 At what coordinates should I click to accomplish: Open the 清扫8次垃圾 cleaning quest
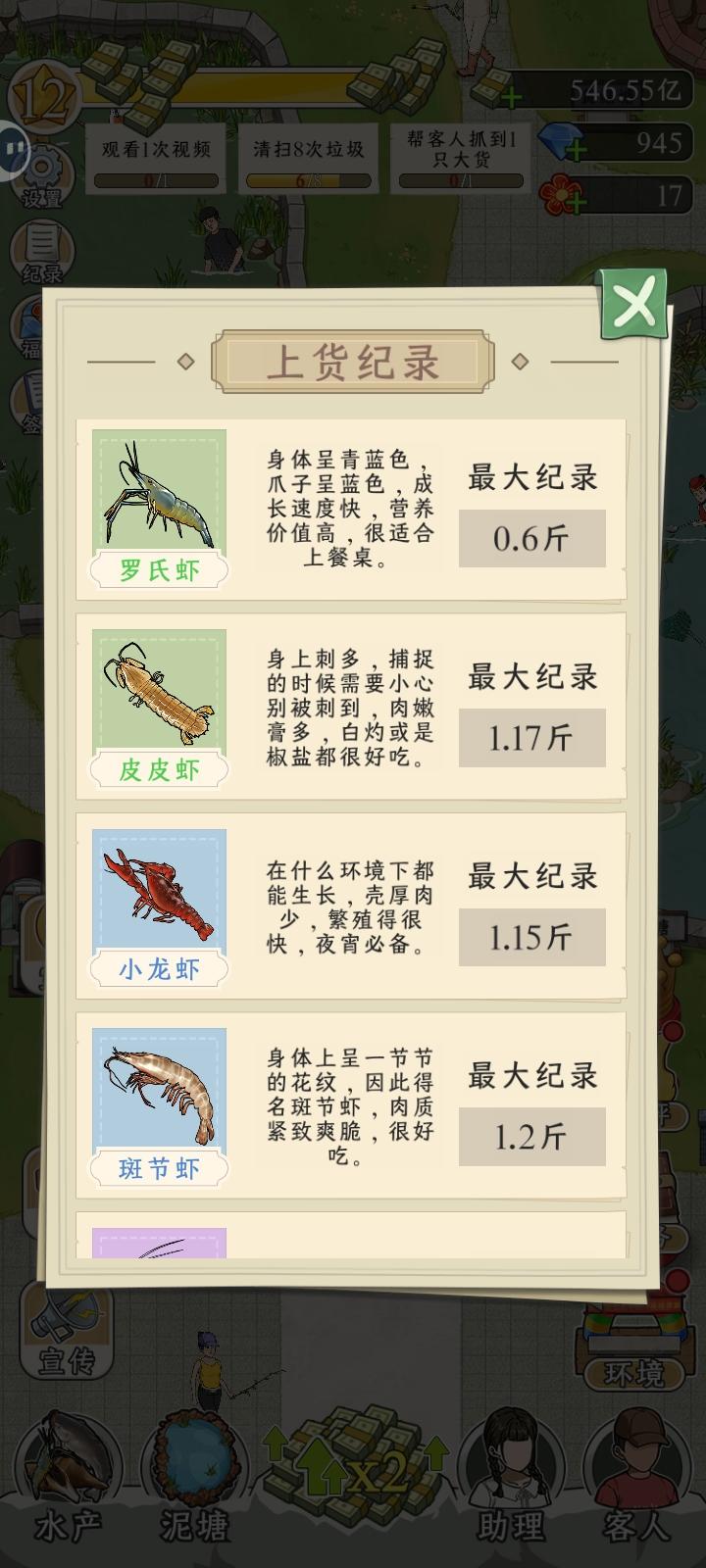[307, 157]
